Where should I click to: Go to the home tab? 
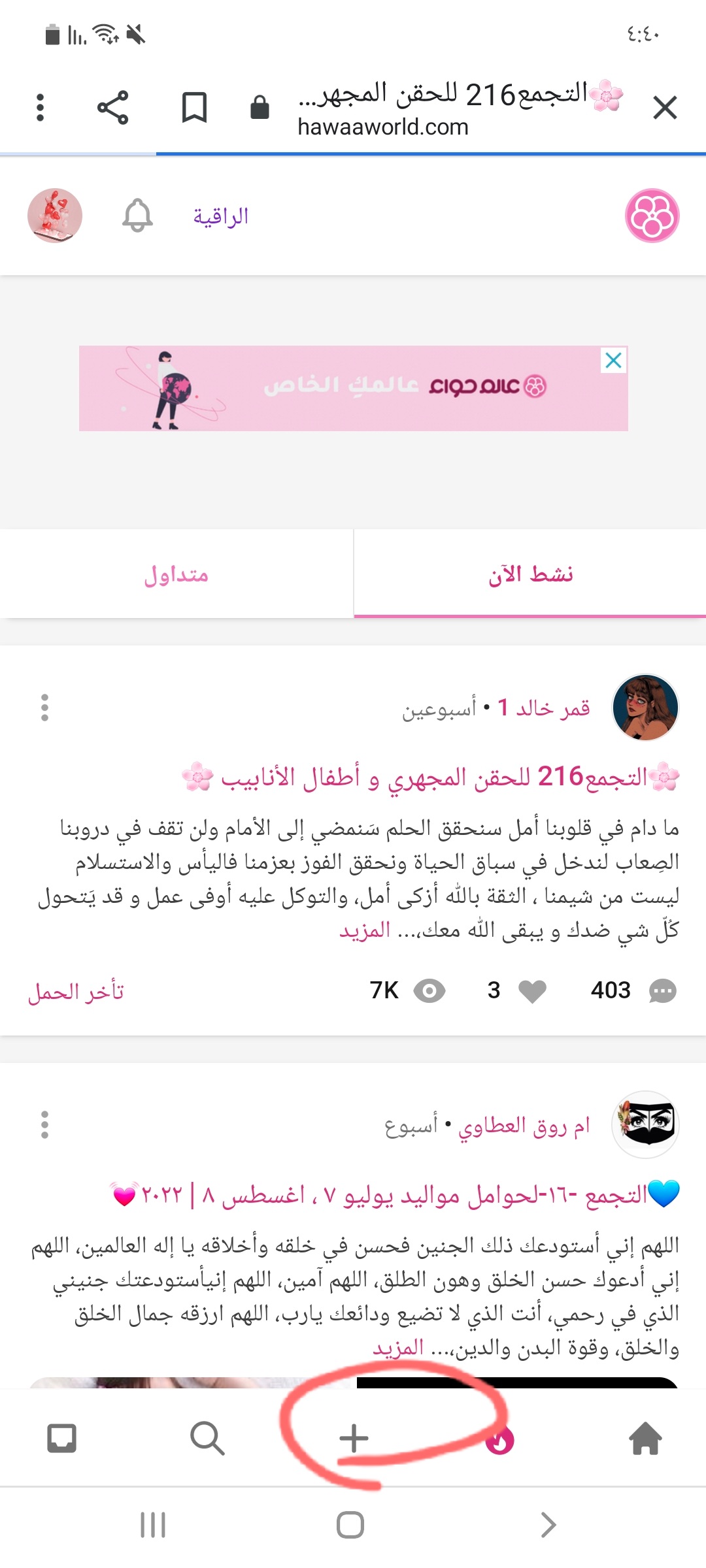[x=645, y=1438]
